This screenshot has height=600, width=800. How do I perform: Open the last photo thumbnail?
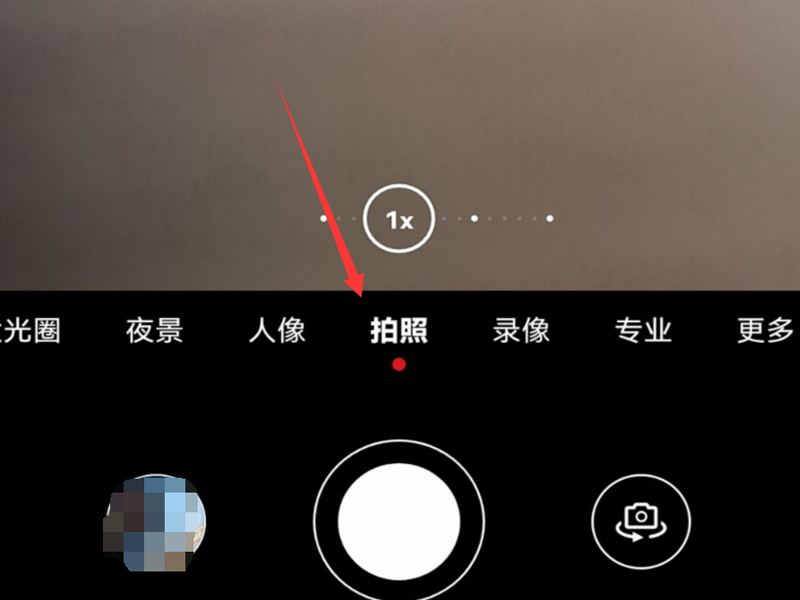coord(156,523)
